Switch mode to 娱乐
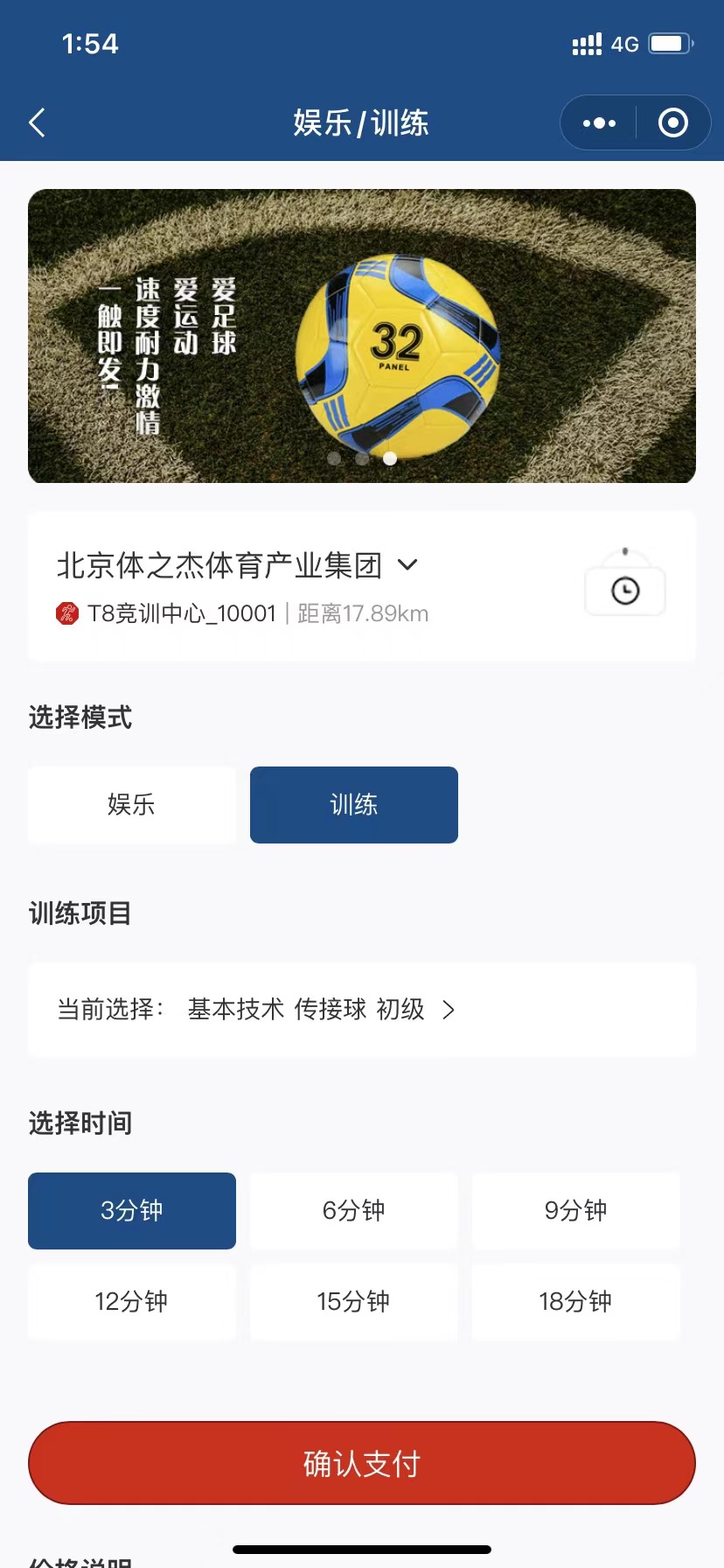This screenshot has width=724, height=1568. [132, 805]
